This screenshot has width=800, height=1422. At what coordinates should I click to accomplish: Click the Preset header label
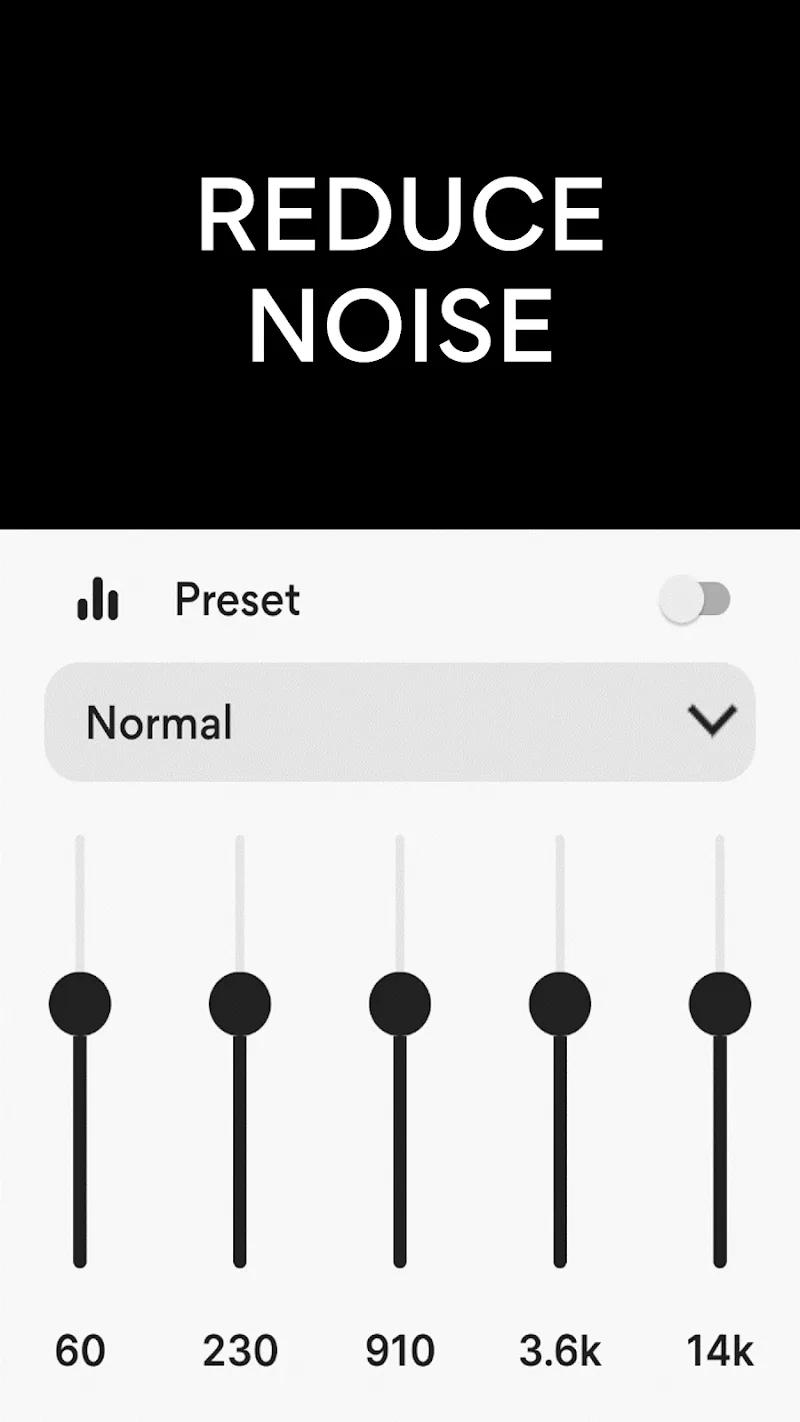(x=236, y=599)
